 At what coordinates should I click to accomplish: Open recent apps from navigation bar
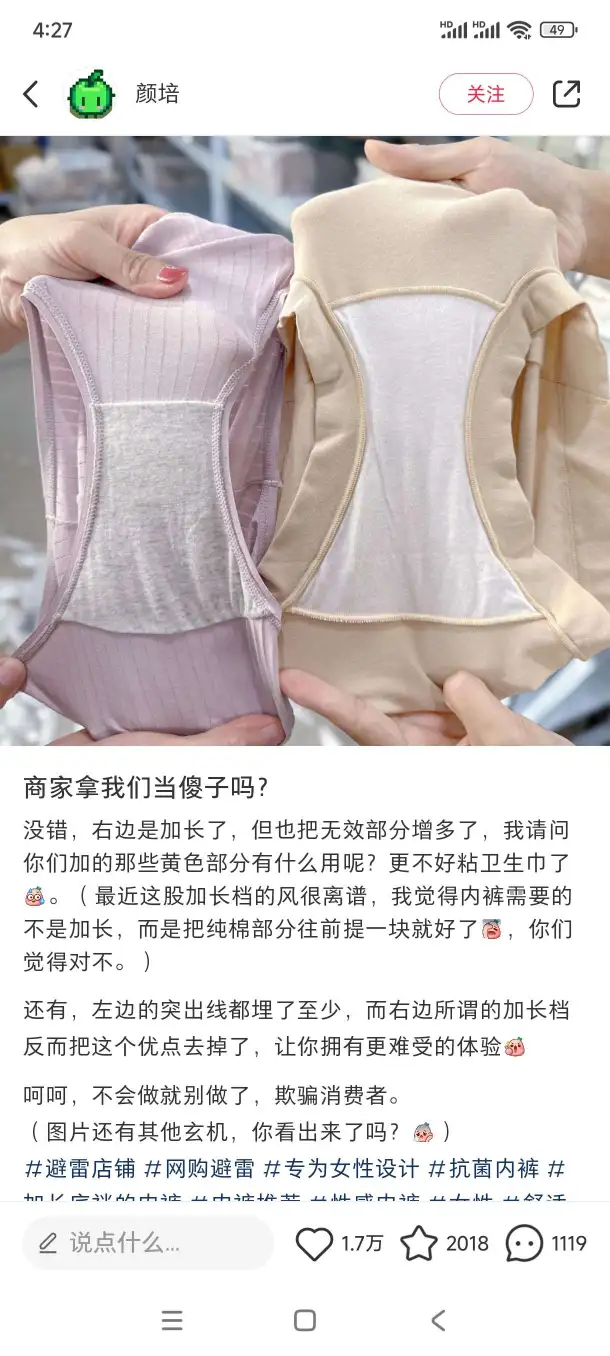pos(172,1320)
